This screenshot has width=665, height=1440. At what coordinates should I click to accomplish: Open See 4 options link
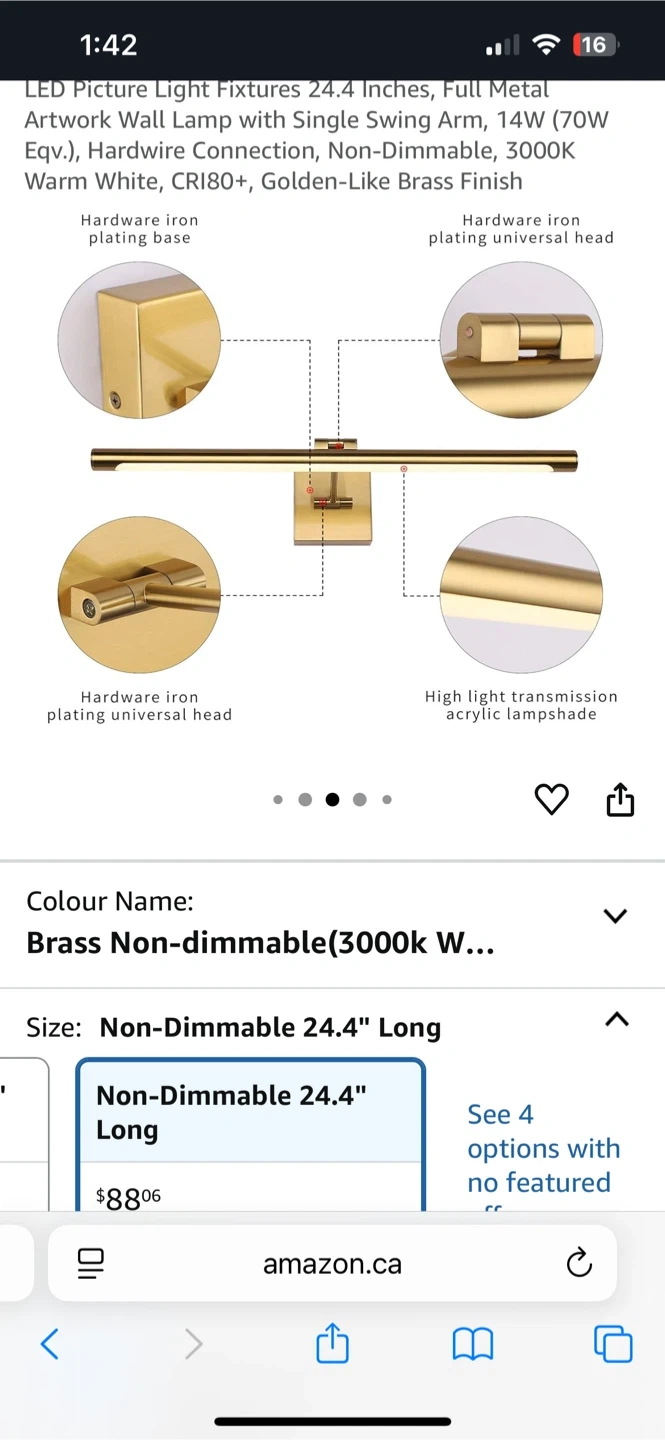[543, 1148]
